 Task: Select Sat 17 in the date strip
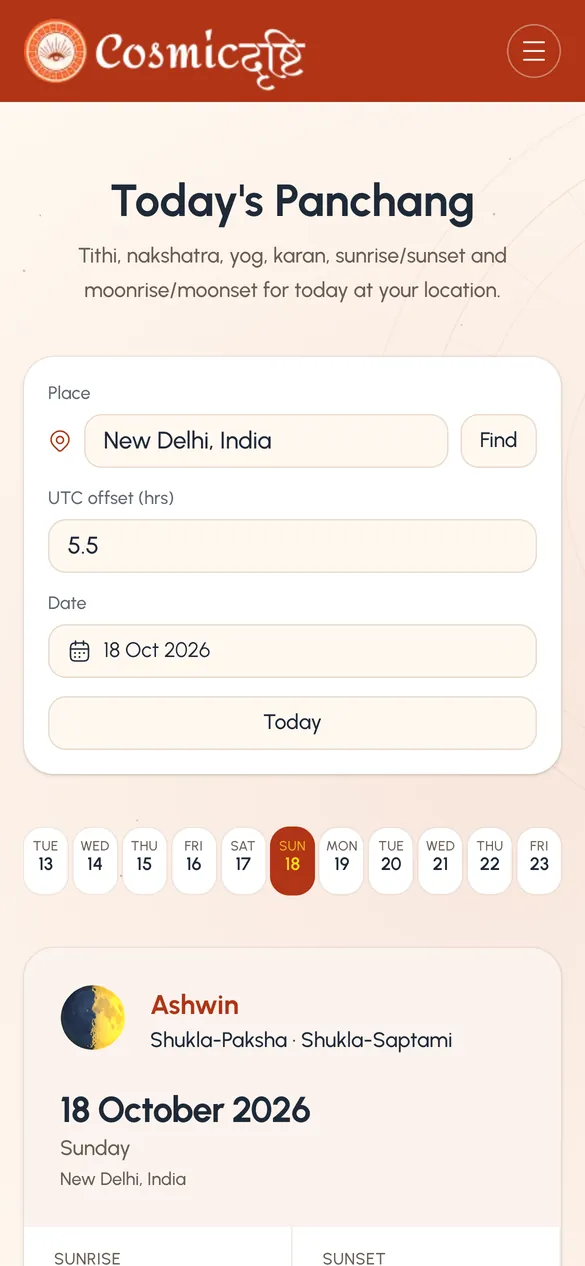pos(243,860)
